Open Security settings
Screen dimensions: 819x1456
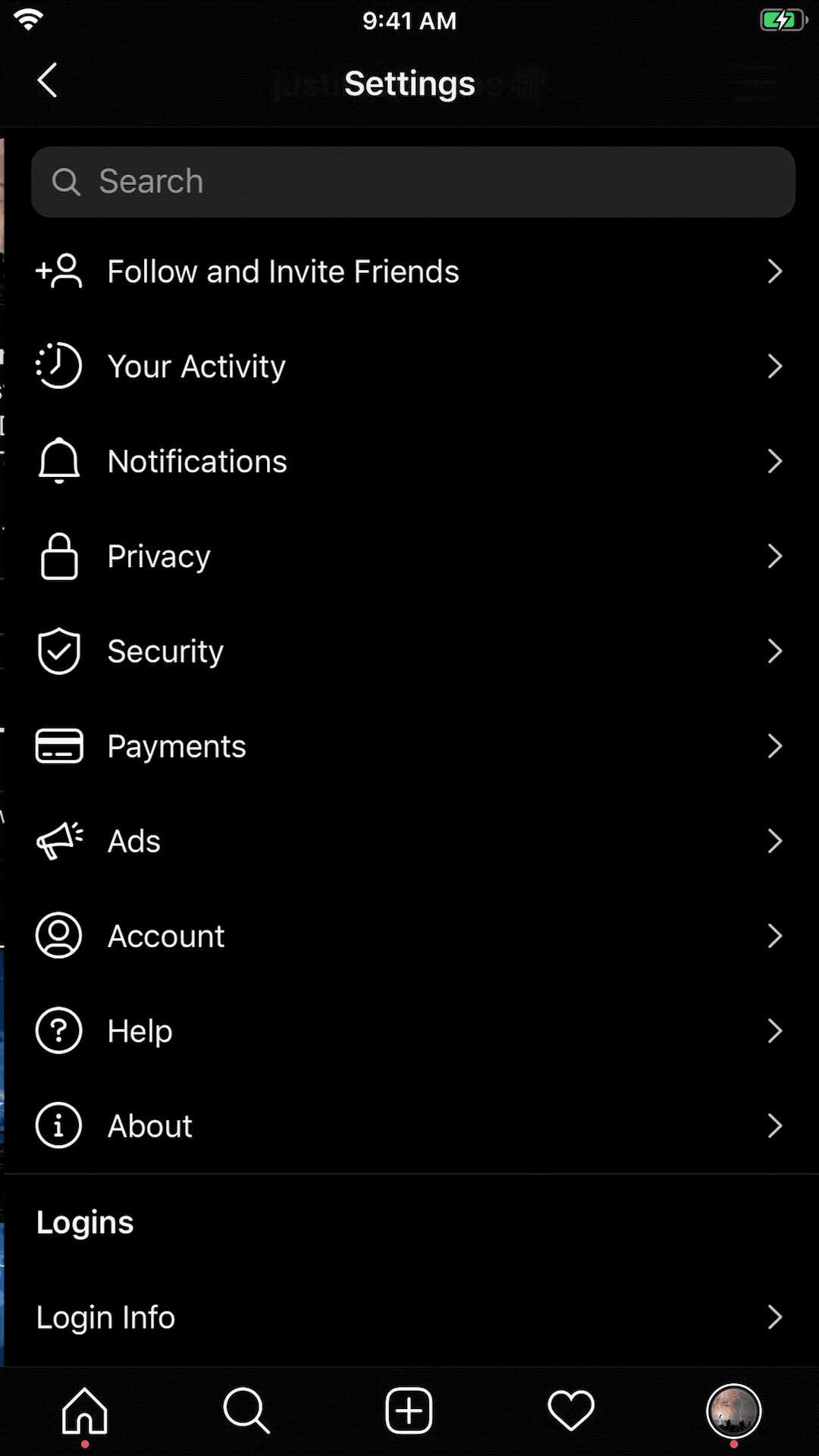point(409,651)
